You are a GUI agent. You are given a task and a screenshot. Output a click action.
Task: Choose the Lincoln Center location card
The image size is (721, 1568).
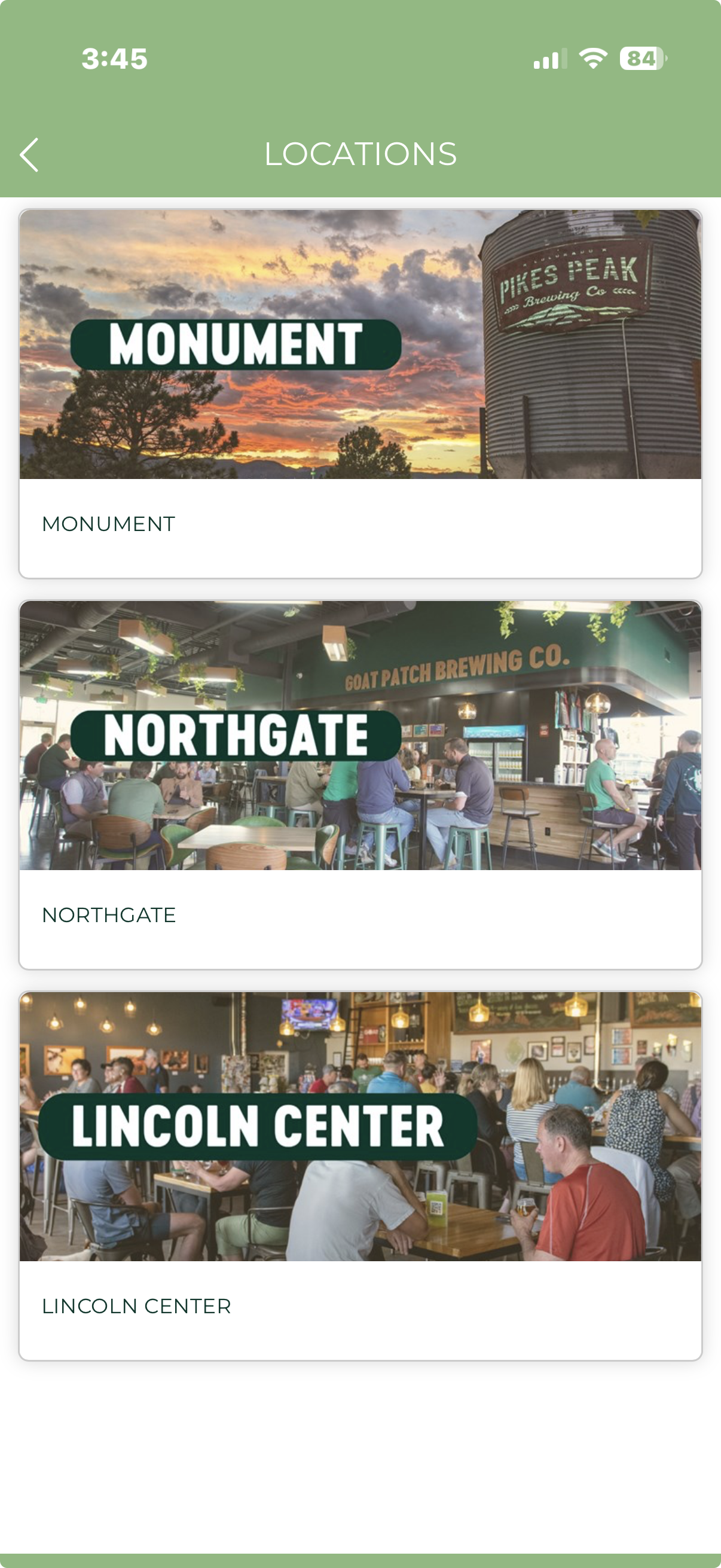pos(360,1175)
